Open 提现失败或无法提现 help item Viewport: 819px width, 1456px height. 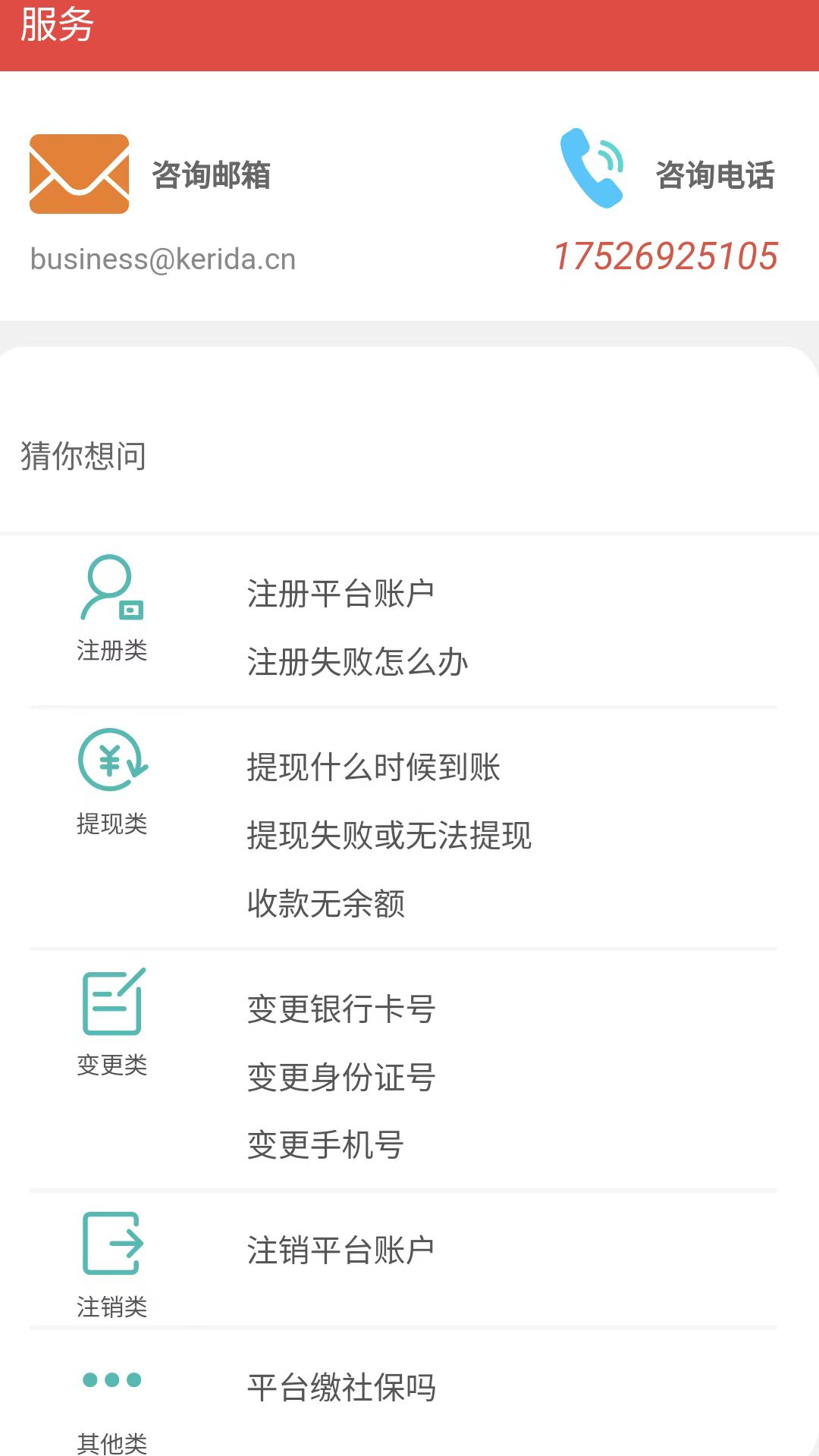tap(389, 836)
